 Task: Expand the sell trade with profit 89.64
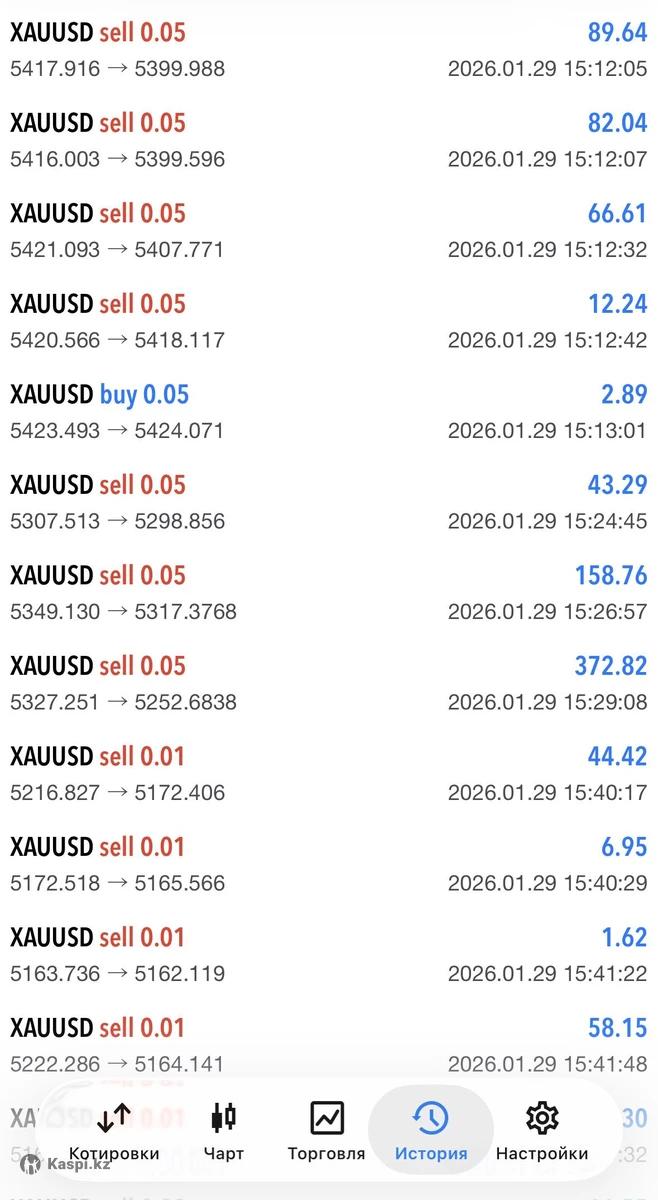point(328,50)
